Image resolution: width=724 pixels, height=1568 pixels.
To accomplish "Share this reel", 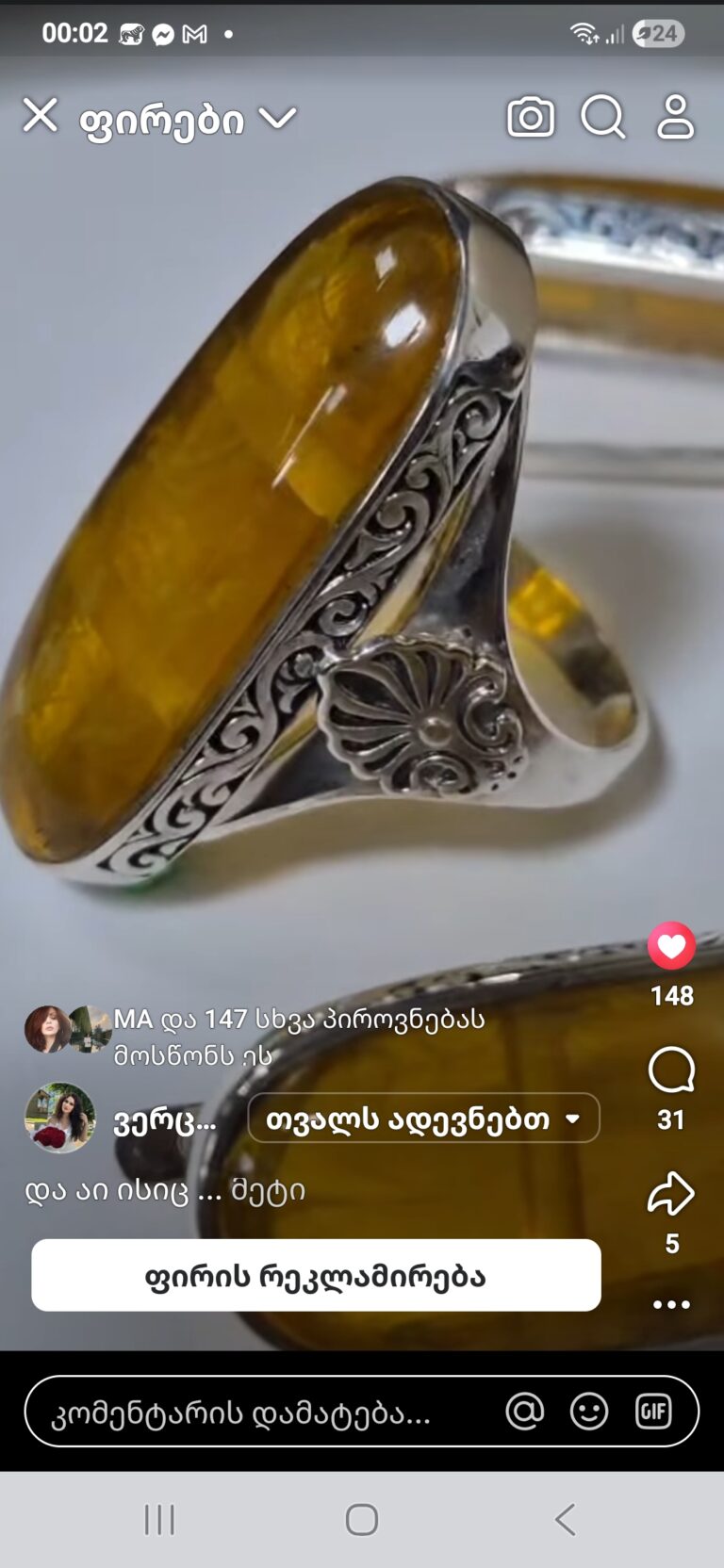I will point(671,1194).
